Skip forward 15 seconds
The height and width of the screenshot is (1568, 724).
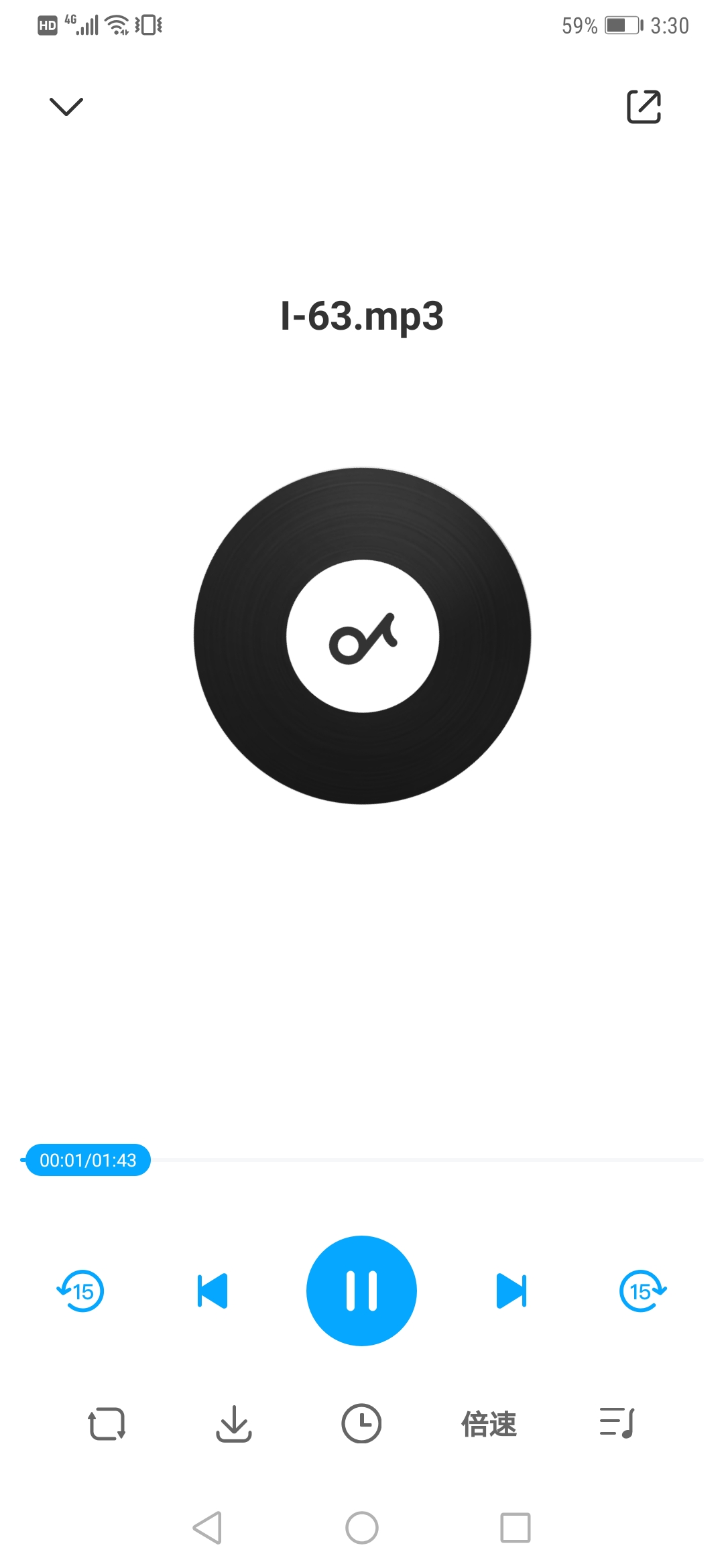(642, 1291)
